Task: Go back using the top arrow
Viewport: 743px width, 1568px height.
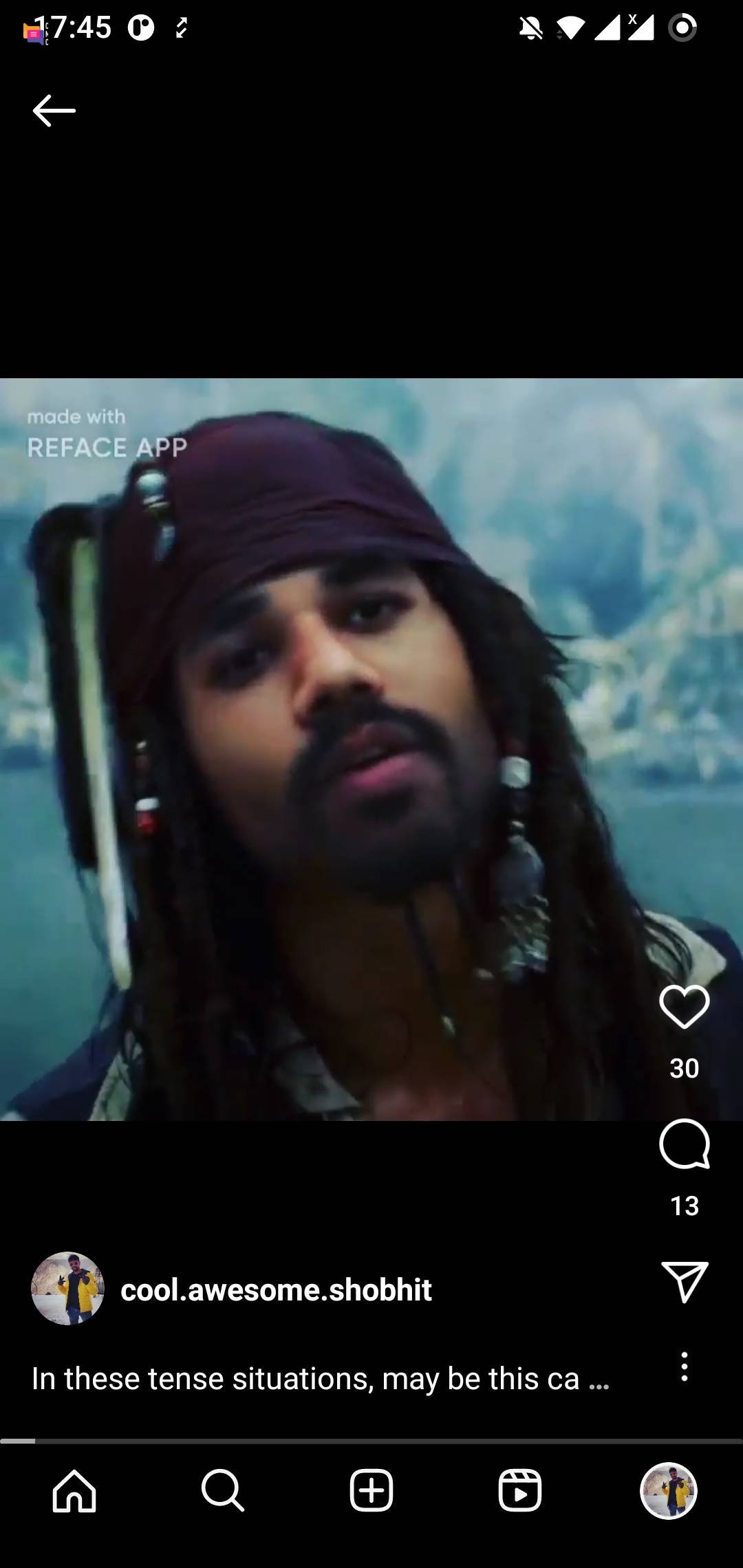Action: 54,110
